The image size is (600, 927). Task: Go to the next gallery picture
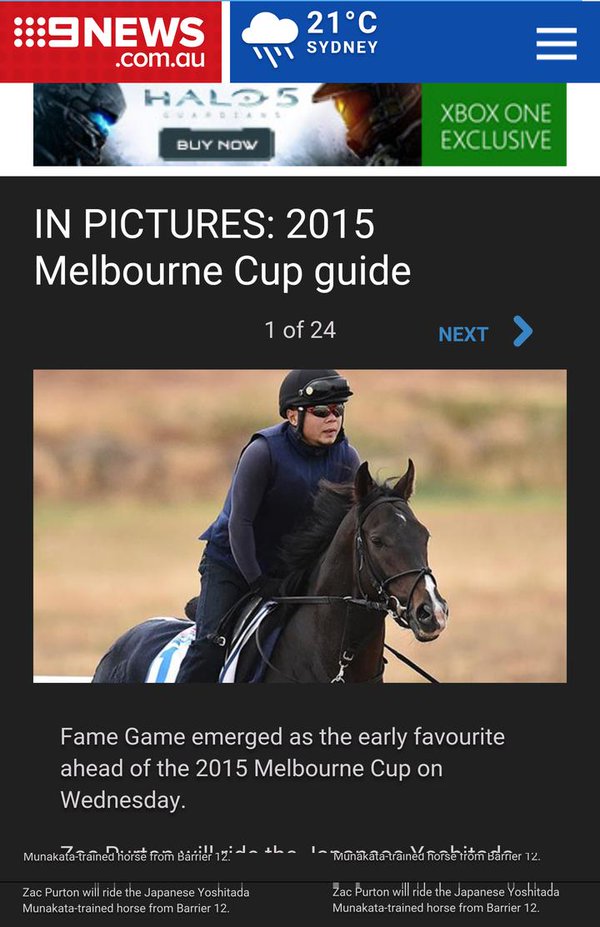click(x=485, y=333)
